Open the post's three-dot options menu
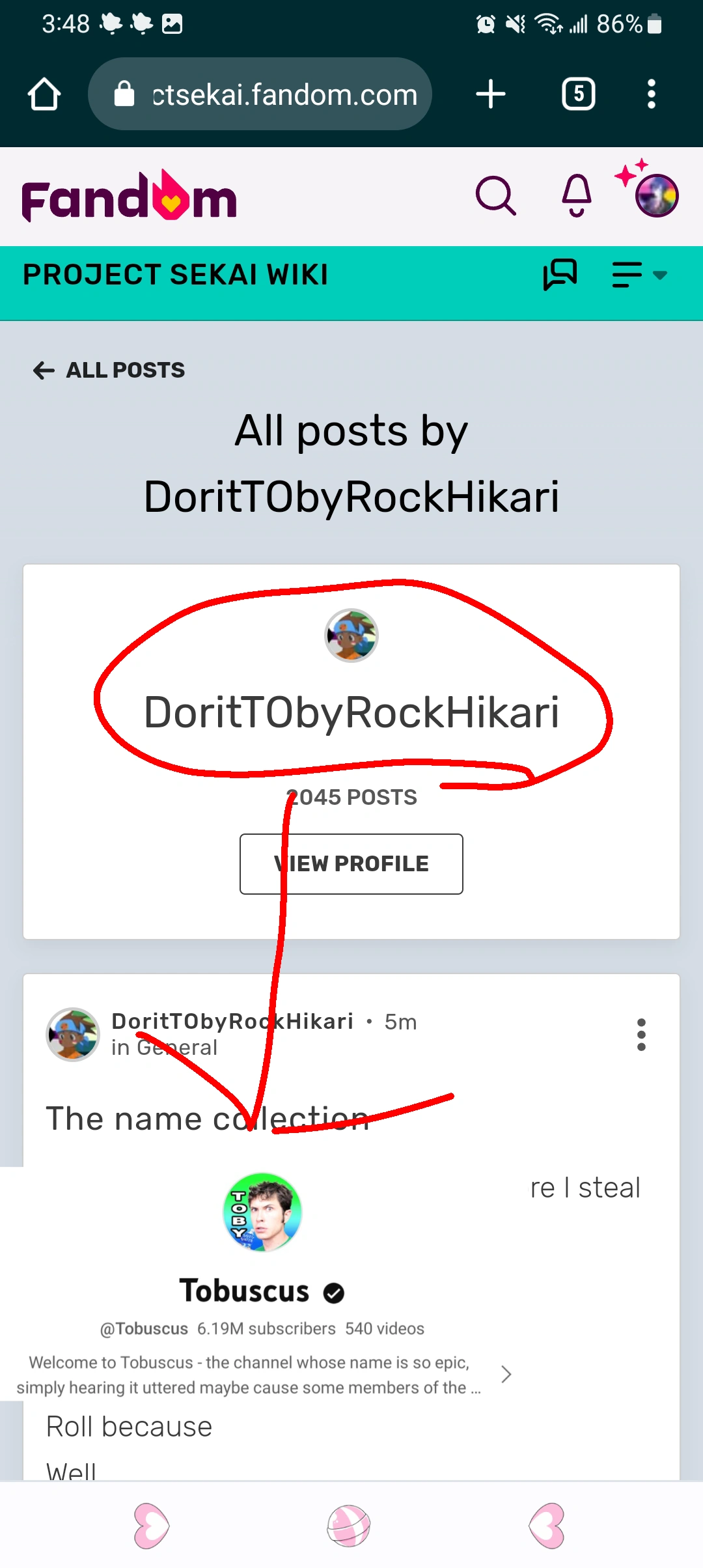 coord(641,1034)
